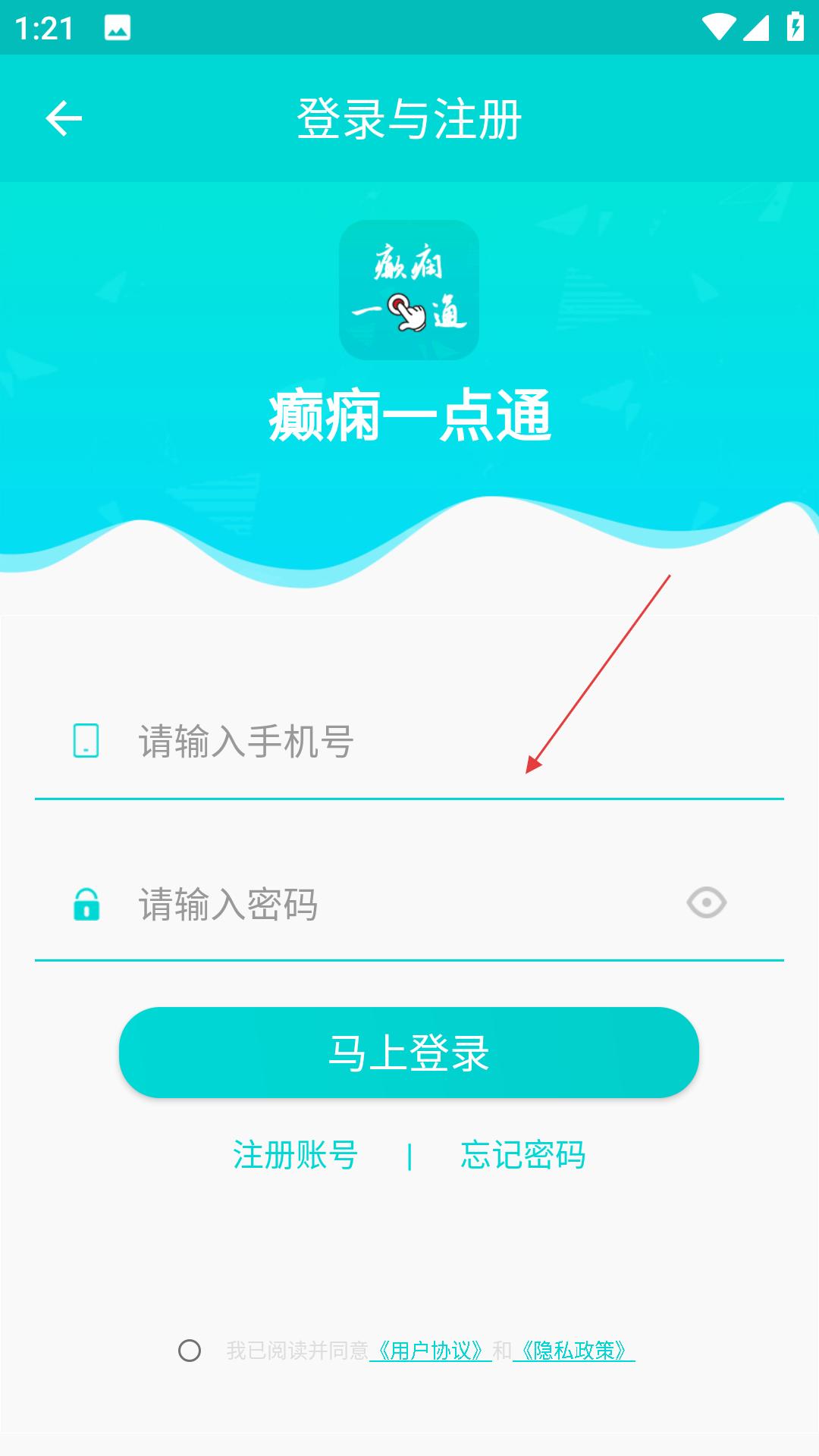Check the agreement consent circle
The image size is (819, 1456).
click(x=190, y=1351)
